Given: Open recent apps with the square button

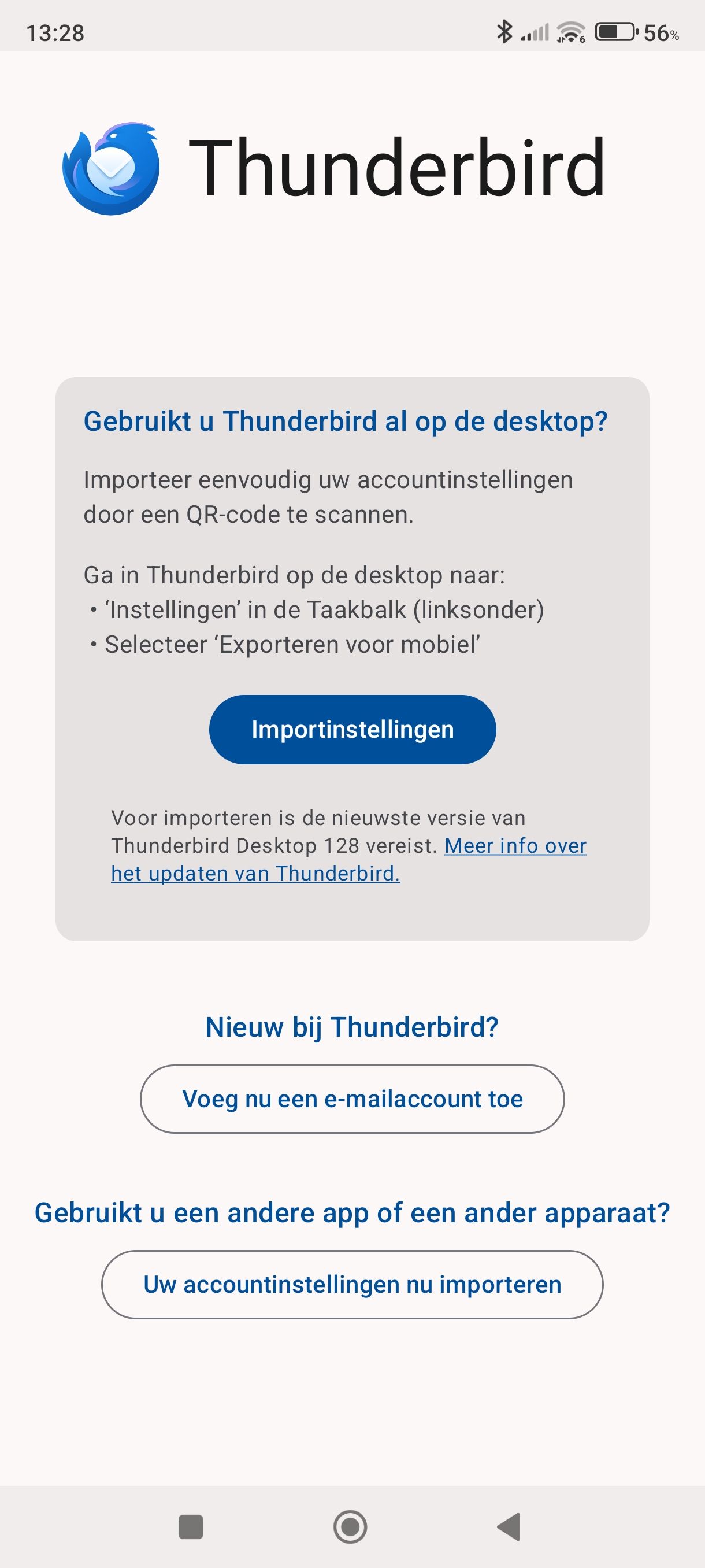Looking at the screenshot, I should tap(190, 1526).
